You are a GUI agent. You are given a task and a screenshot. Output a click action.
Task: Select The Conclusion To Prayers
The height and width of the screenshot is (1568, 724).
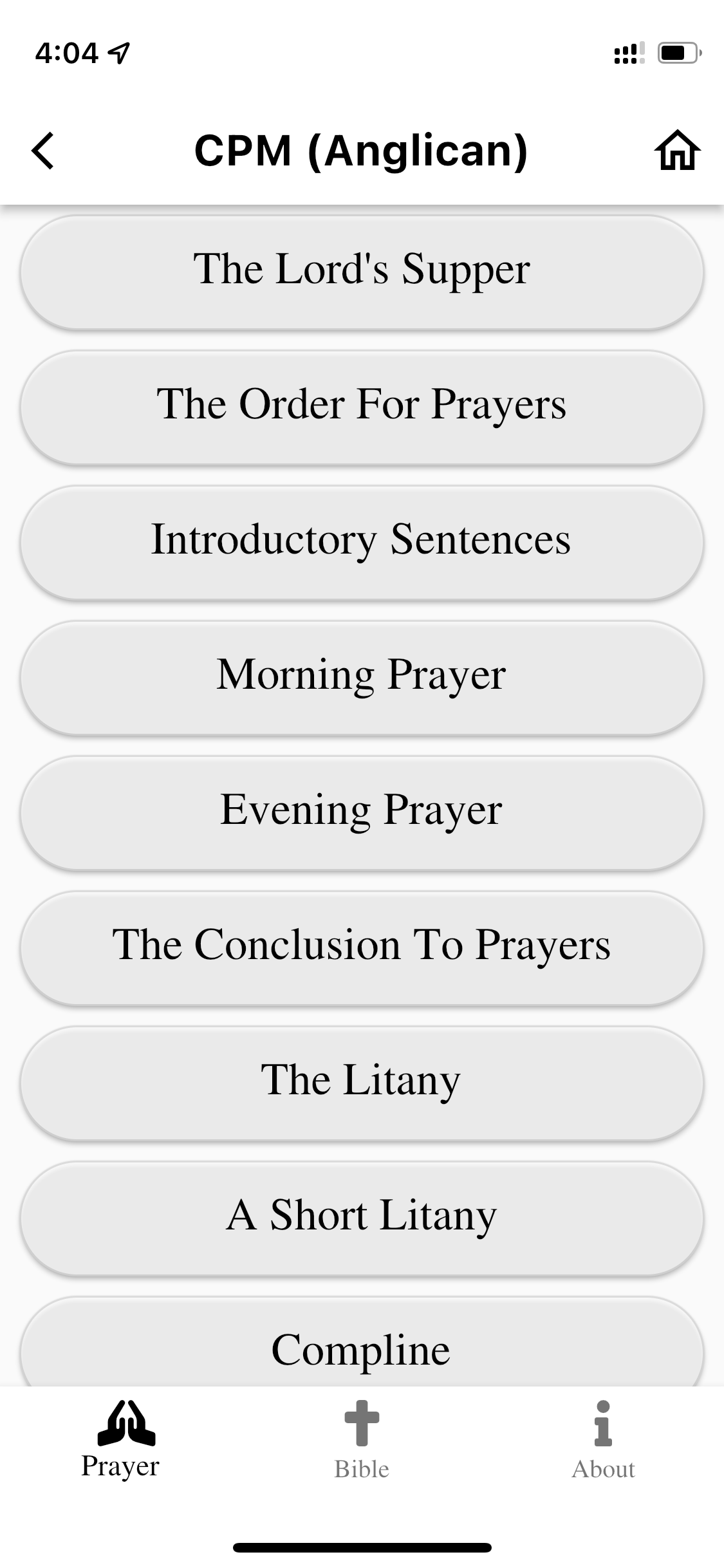[362, 947]
